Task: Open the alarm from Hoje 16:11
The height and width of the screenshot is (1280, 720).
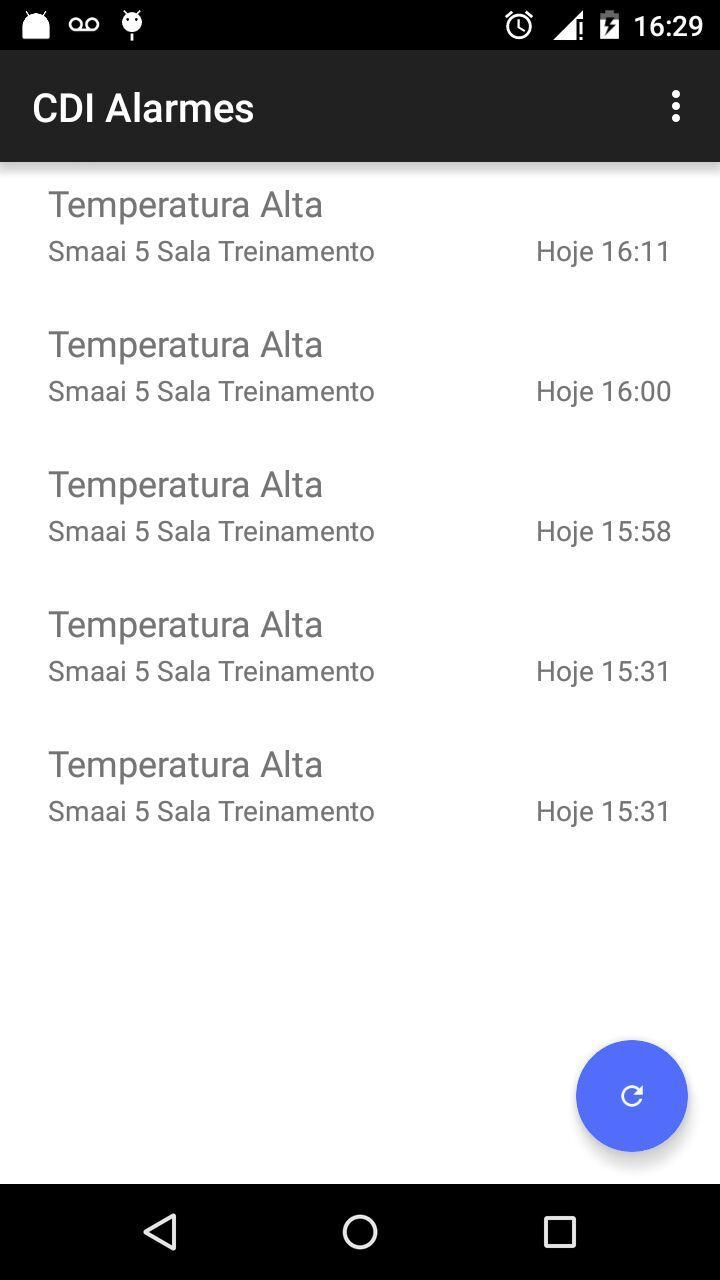Action: tap(360, 226)
